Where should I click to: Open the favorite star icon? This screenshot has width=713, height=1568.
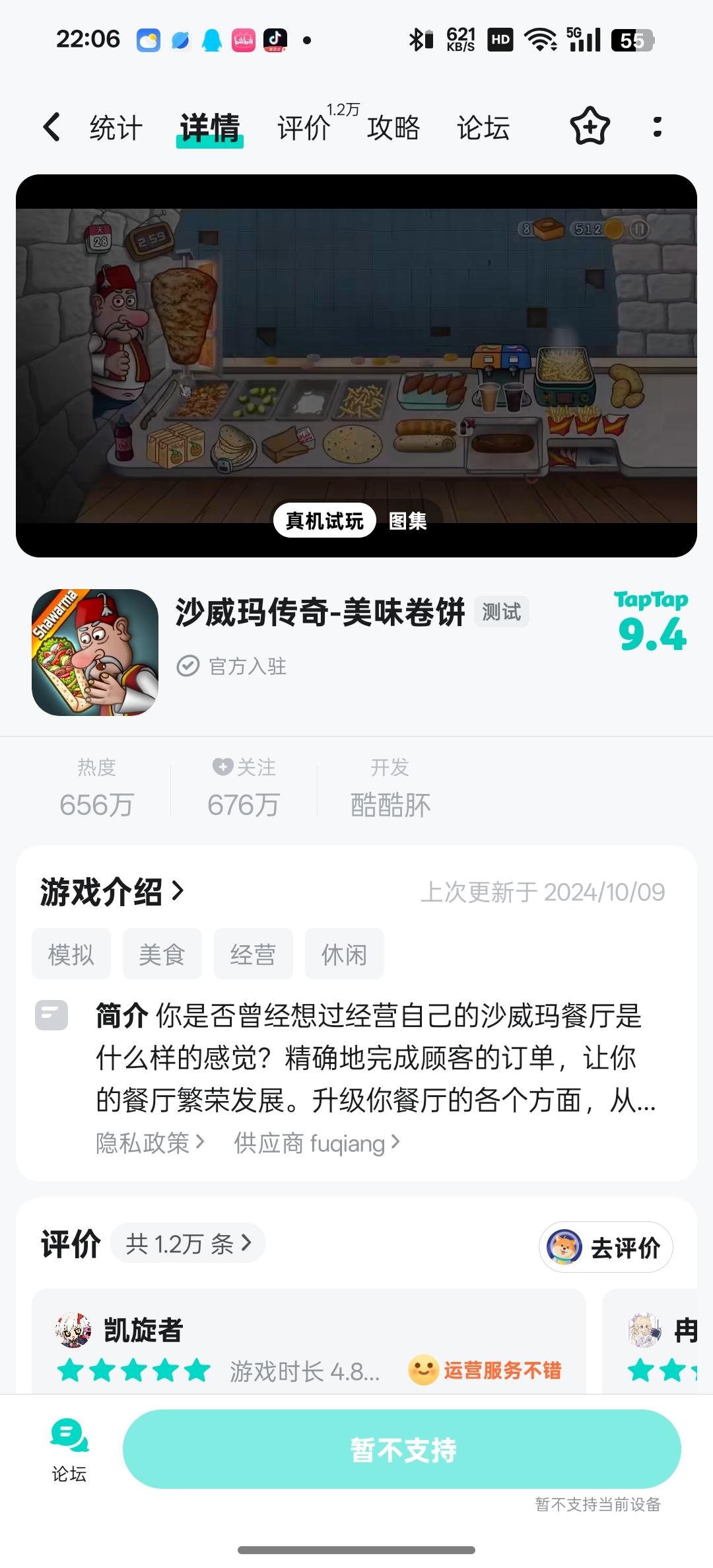click(x=590, y=126)
